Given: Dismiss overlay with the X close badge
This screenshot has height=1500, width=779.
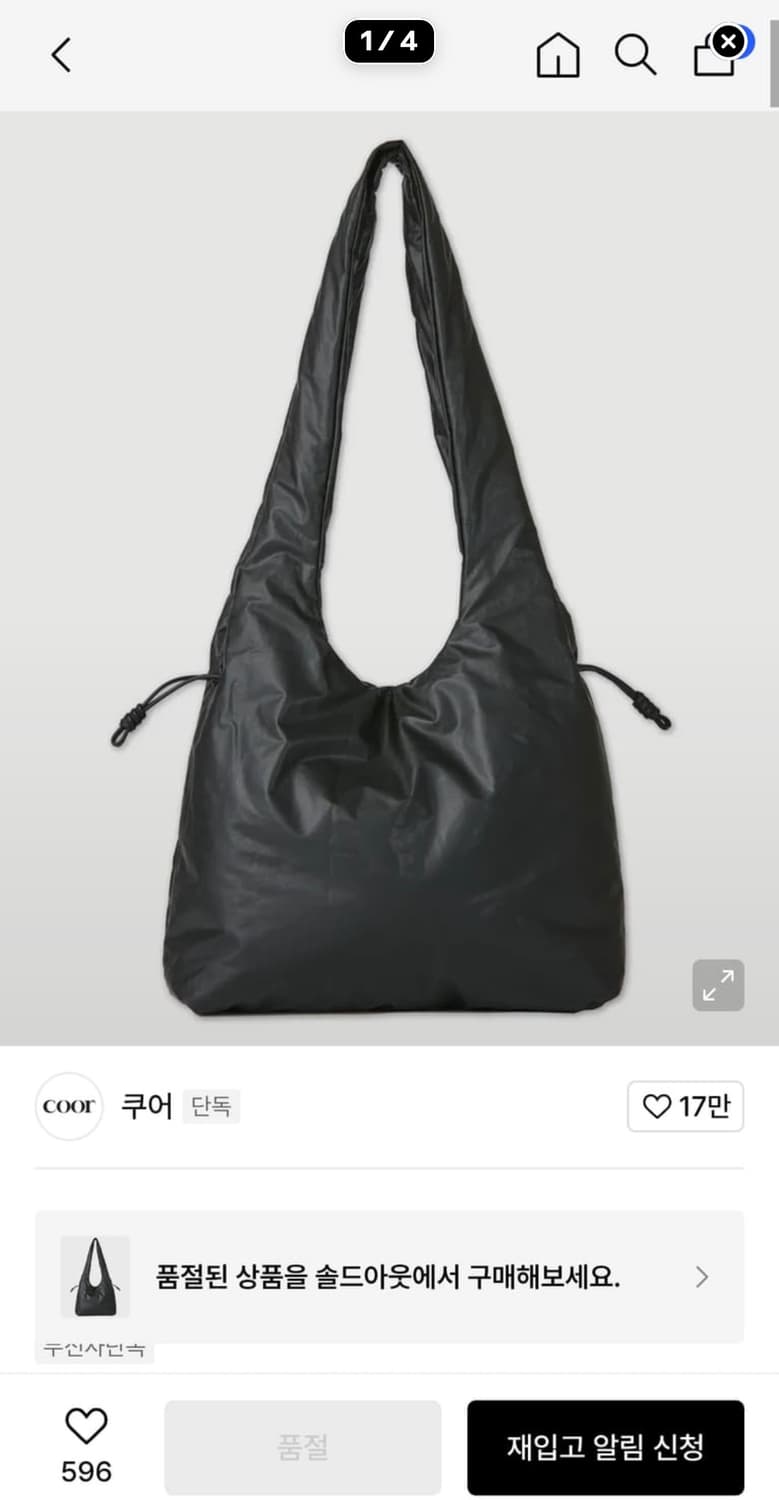Looking at the screenshot, I should pos(729,41).
